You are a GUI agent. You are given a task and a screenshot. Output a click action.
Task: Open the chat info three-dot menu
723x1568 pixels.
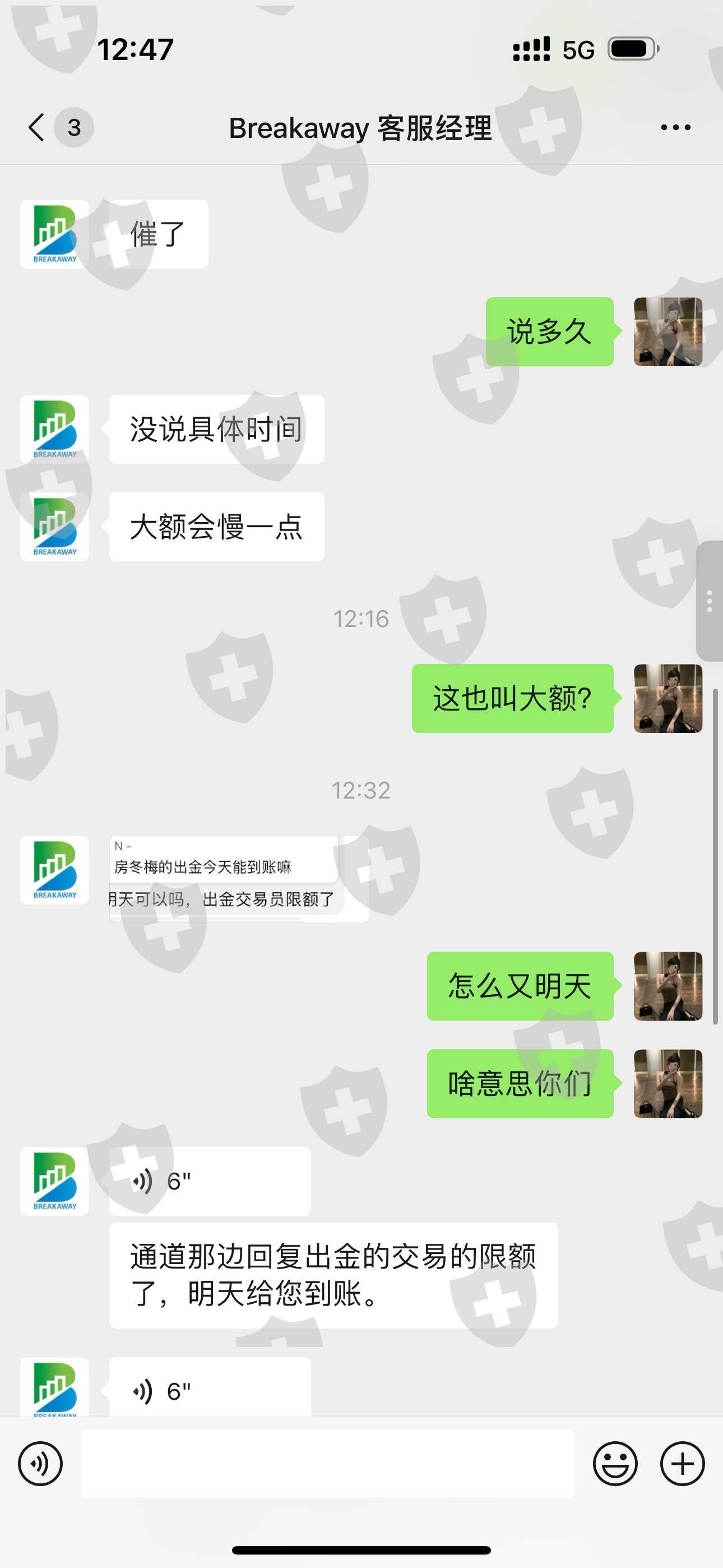[x=675, y=128]
